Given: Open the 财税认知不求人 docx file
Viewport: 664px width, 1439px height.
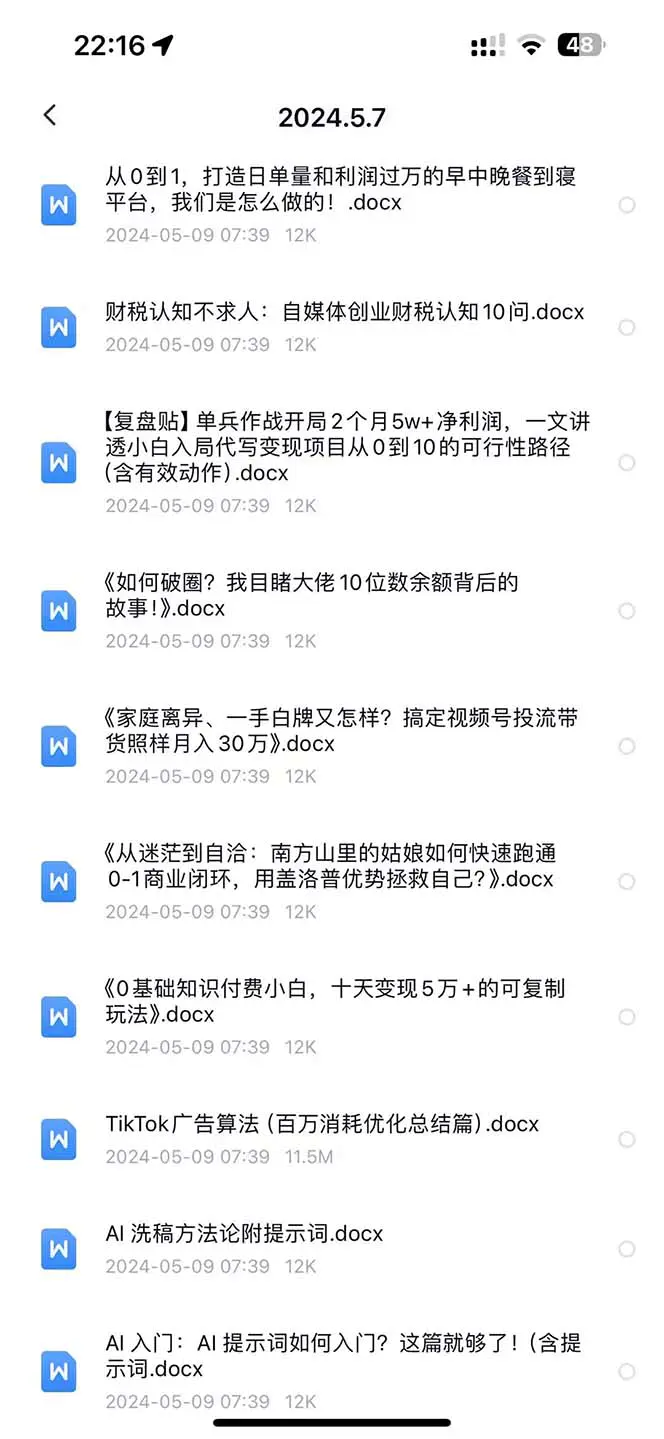Looking at the screenshot, I should click(x=344, y=312).
